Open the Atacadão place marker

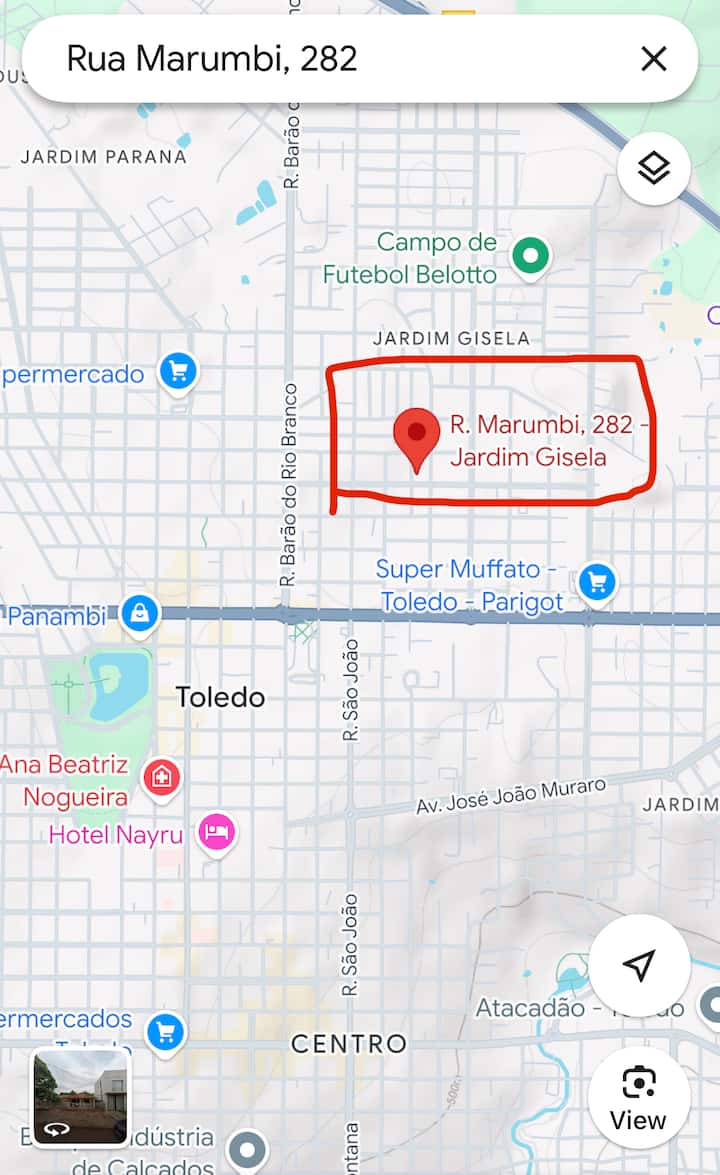(x=712, y=1003)
